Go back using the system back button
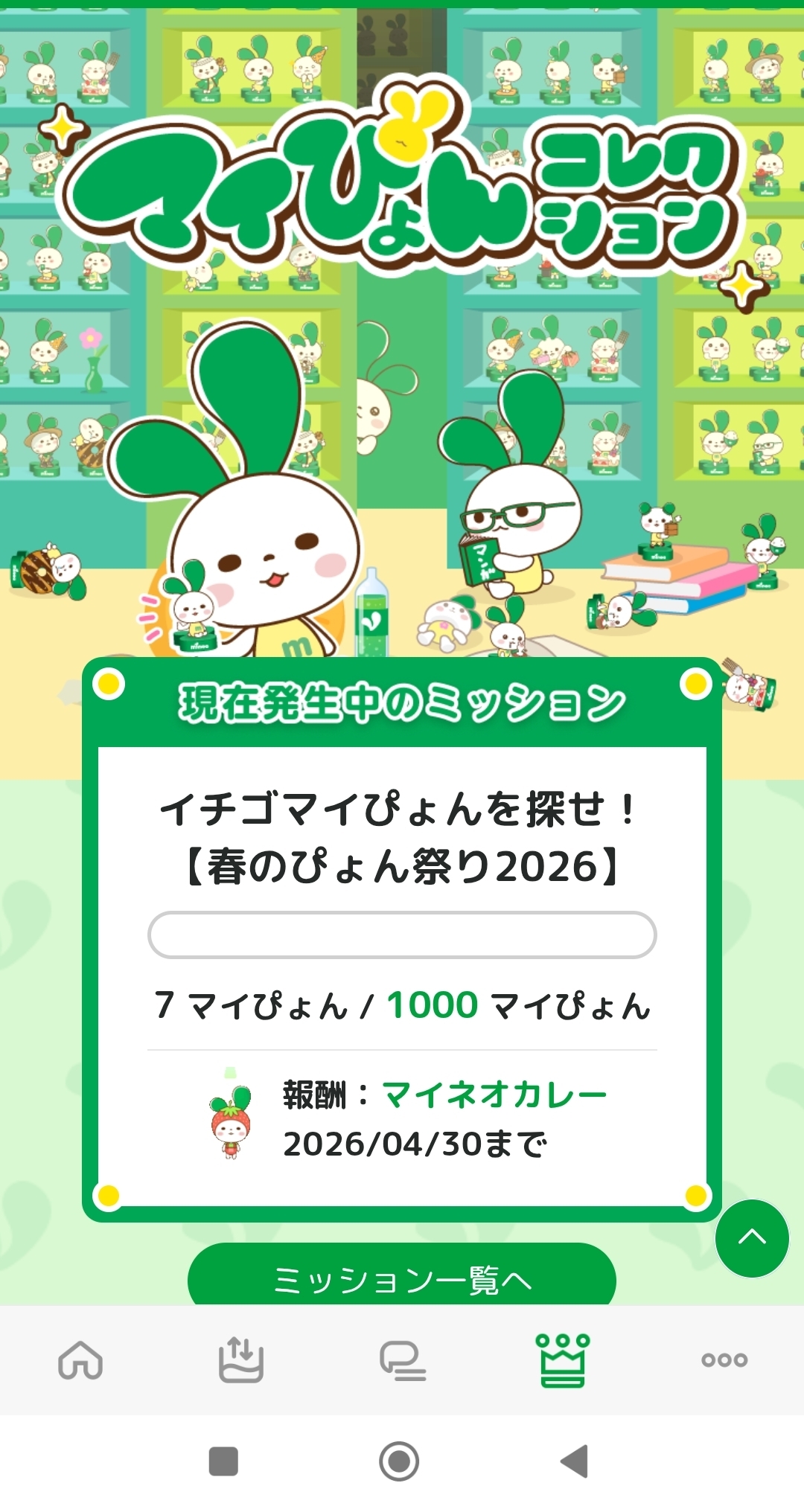 point(574,1461)
